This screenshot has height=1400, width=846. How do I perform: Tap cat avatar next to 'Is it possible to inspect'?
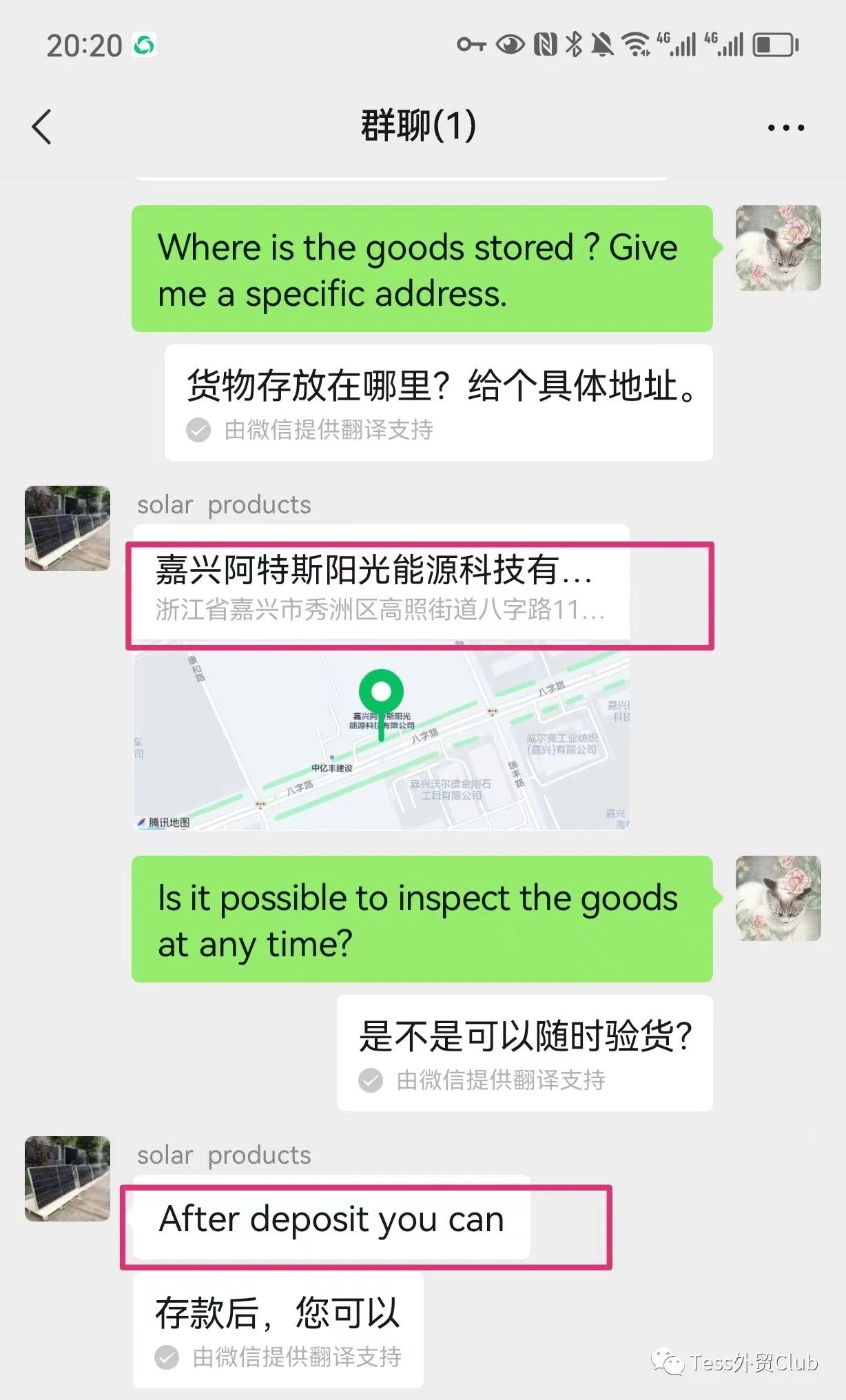click(x=778, y=898)
